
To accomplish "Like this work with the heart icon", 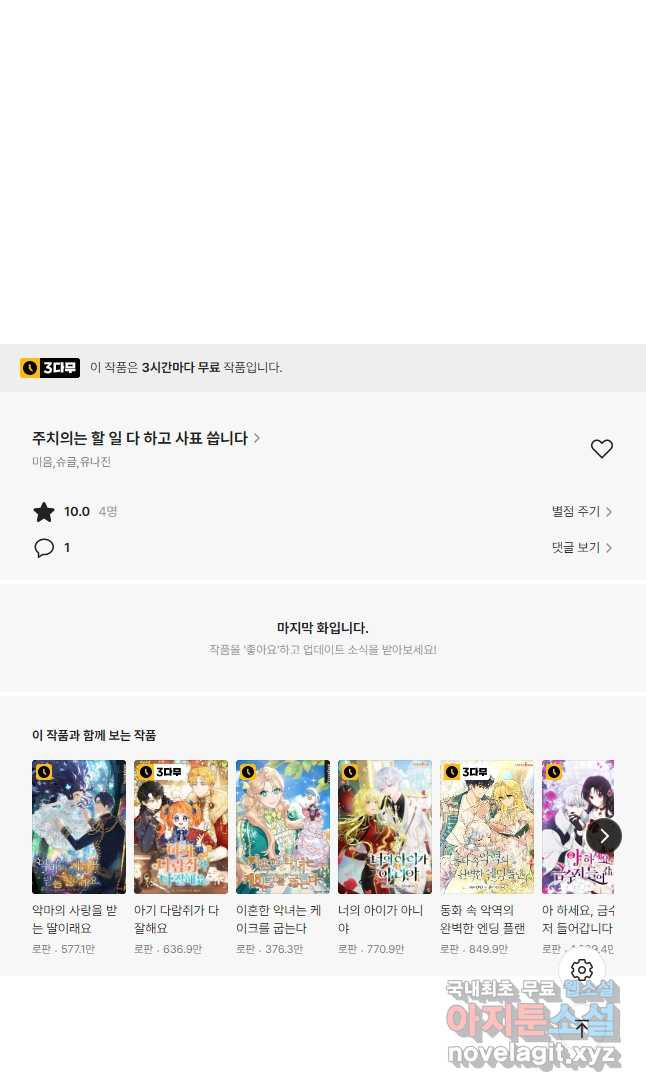I will (601, 449).
